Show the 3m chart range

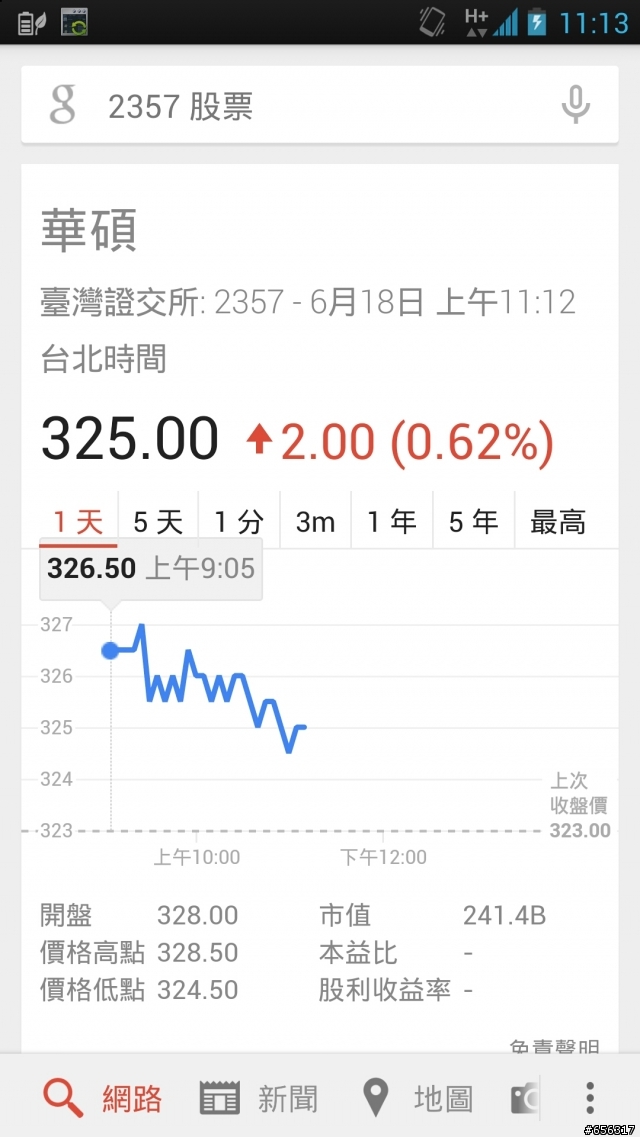coord(316,521)
